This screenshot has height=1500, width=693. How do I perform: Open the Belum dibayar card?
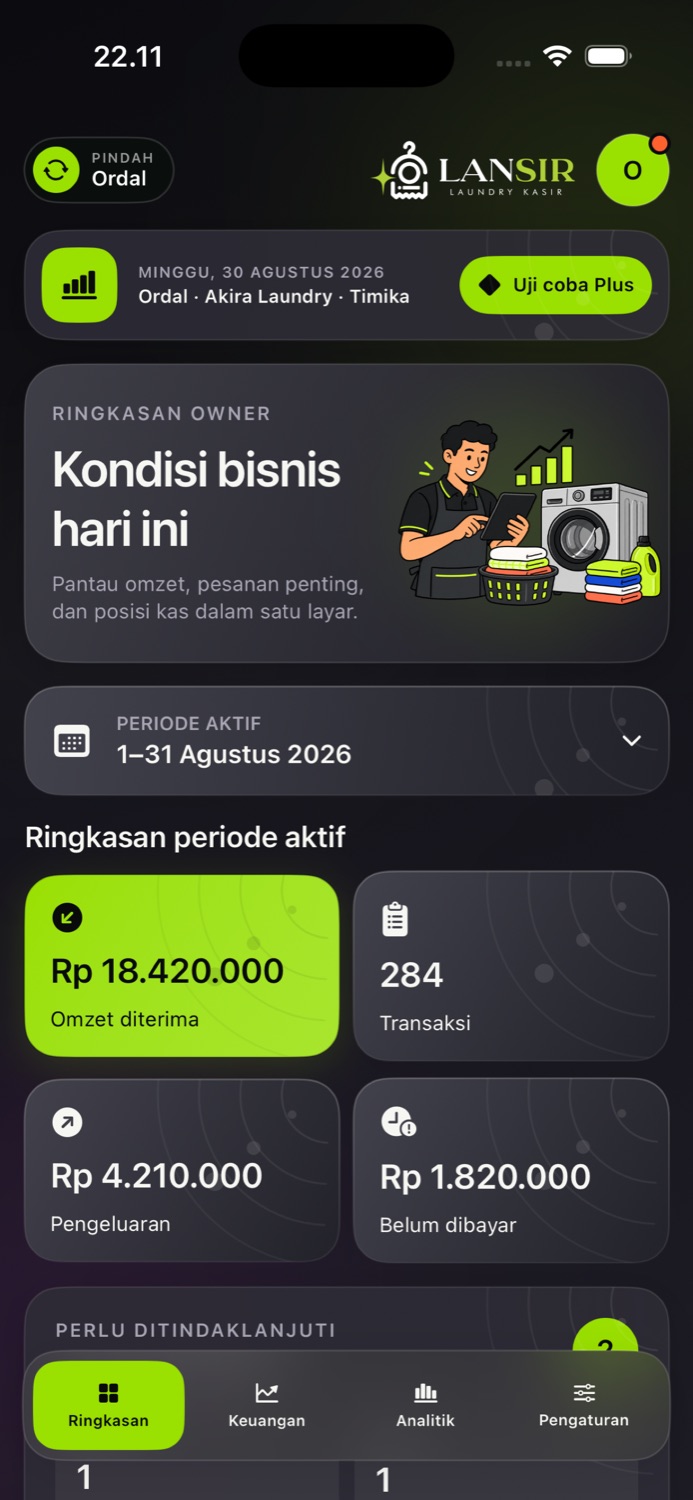click(x=511, y=1170)
